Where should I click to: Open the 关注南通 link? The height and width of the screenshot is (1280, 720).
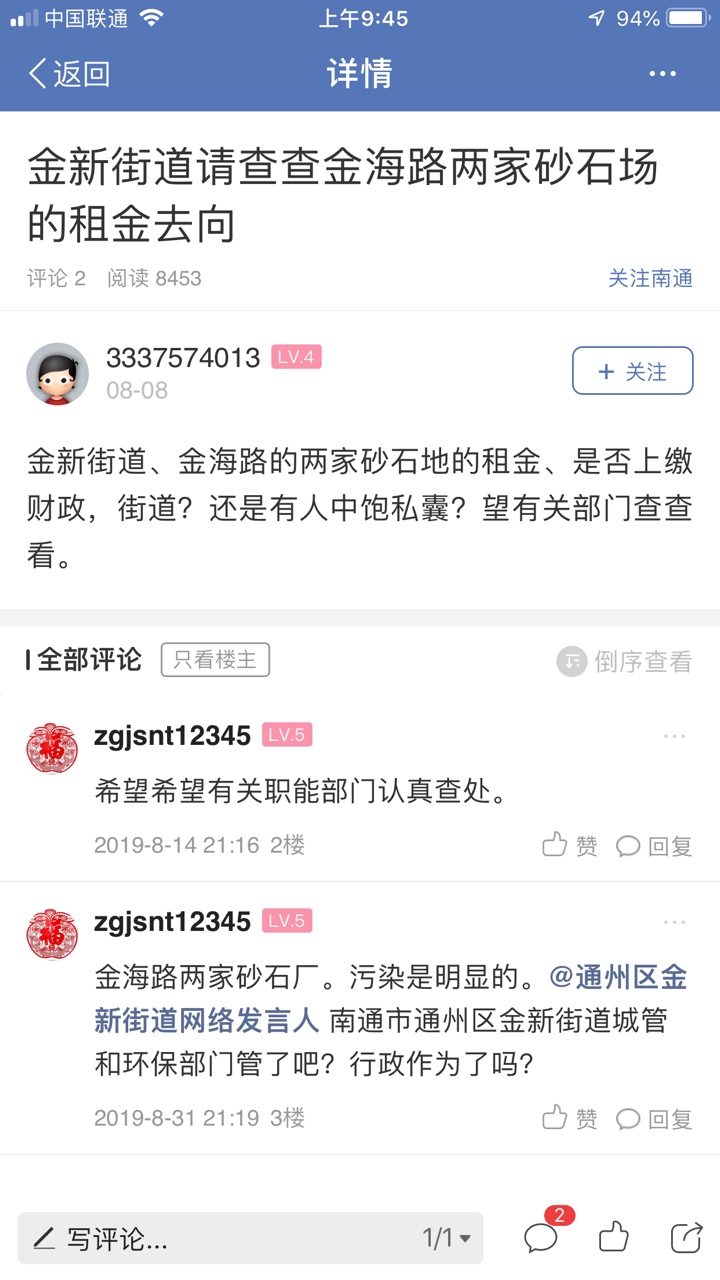(650, 278)
